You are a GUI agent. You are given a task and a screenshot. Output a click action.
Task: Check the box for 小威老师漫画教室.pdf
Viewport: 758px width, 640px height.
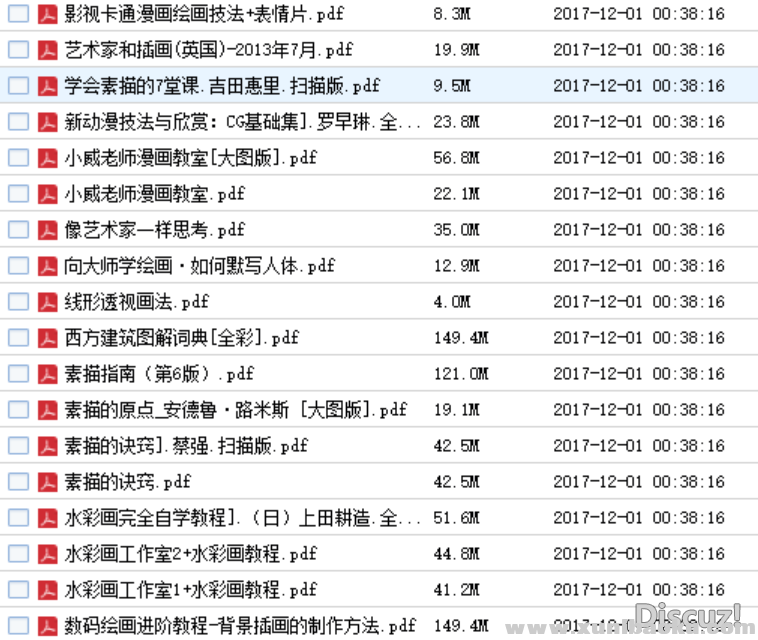(x=18, y=194)
